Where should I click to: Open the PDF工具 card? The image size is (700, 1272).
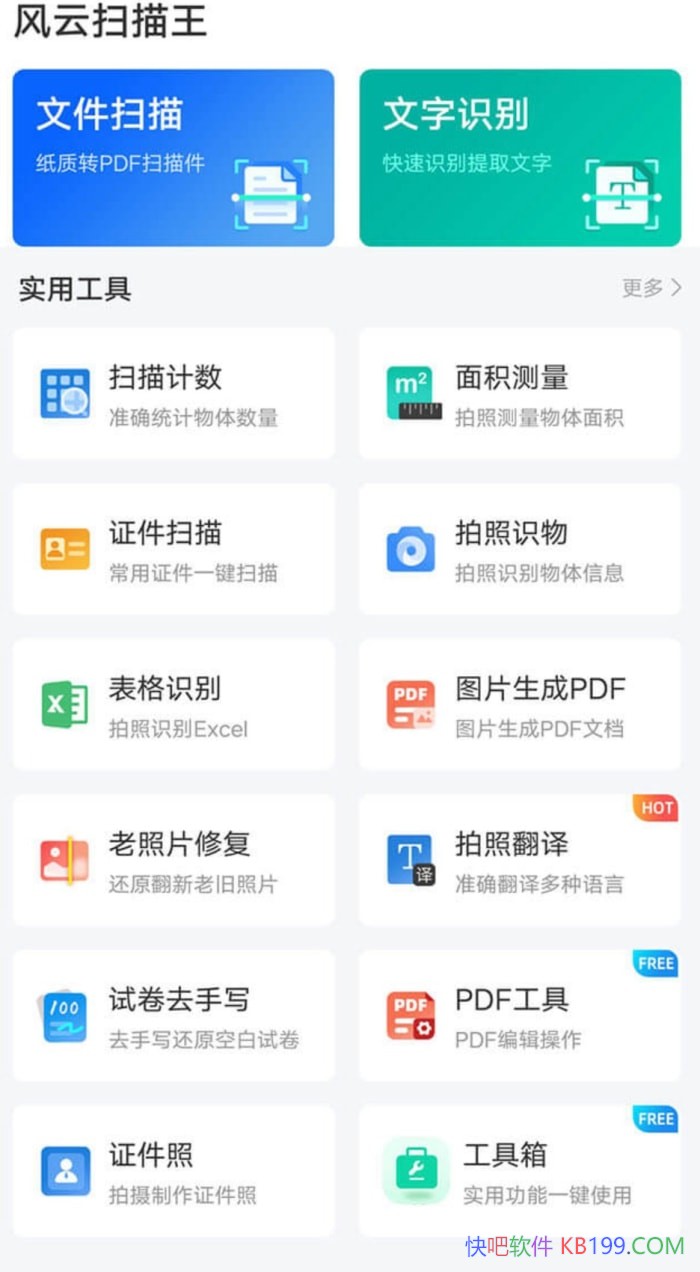pos(520,1015)
